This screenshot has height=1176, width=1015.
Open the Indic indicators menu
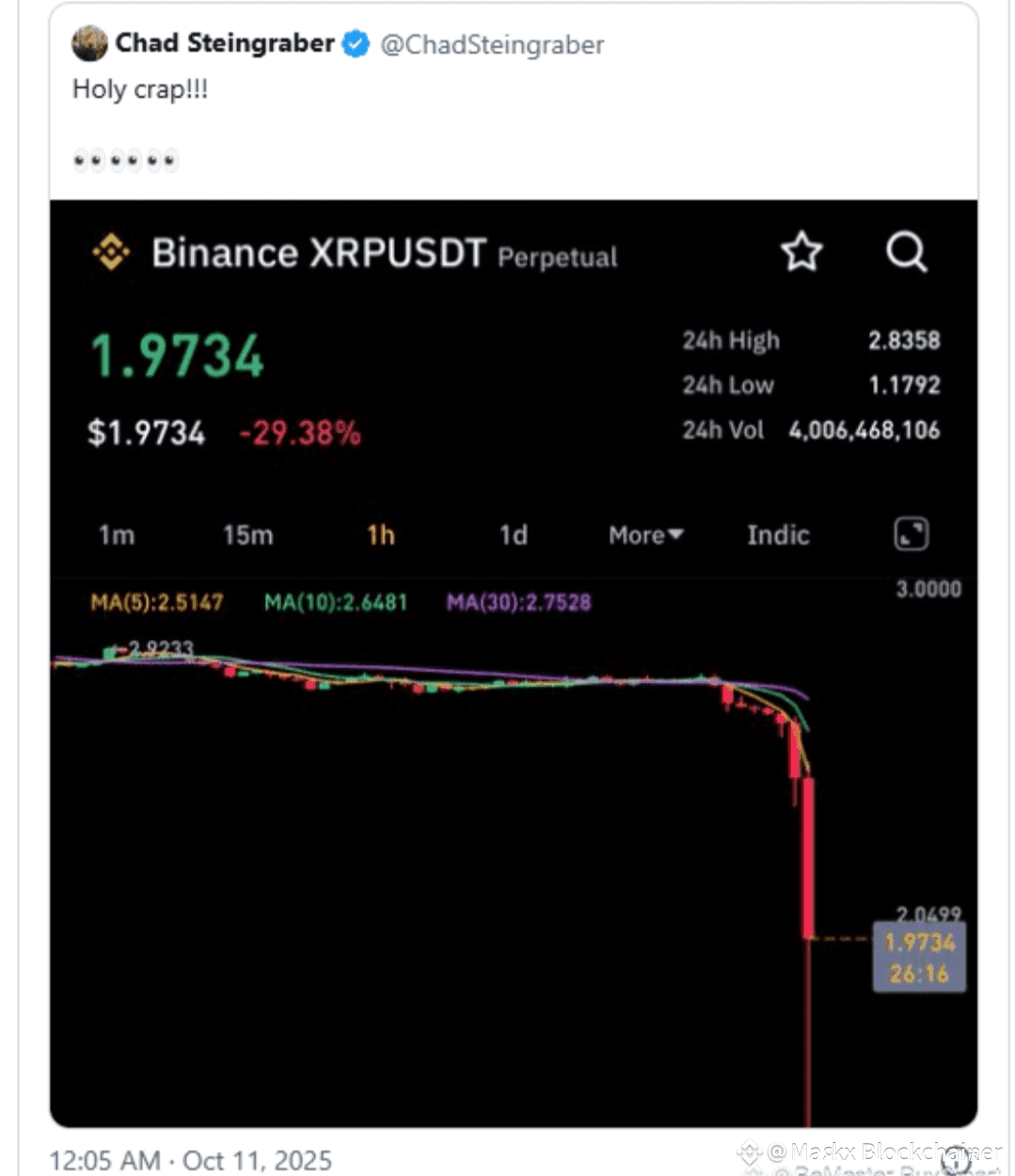pyautogui.click(x=778, y=534)
